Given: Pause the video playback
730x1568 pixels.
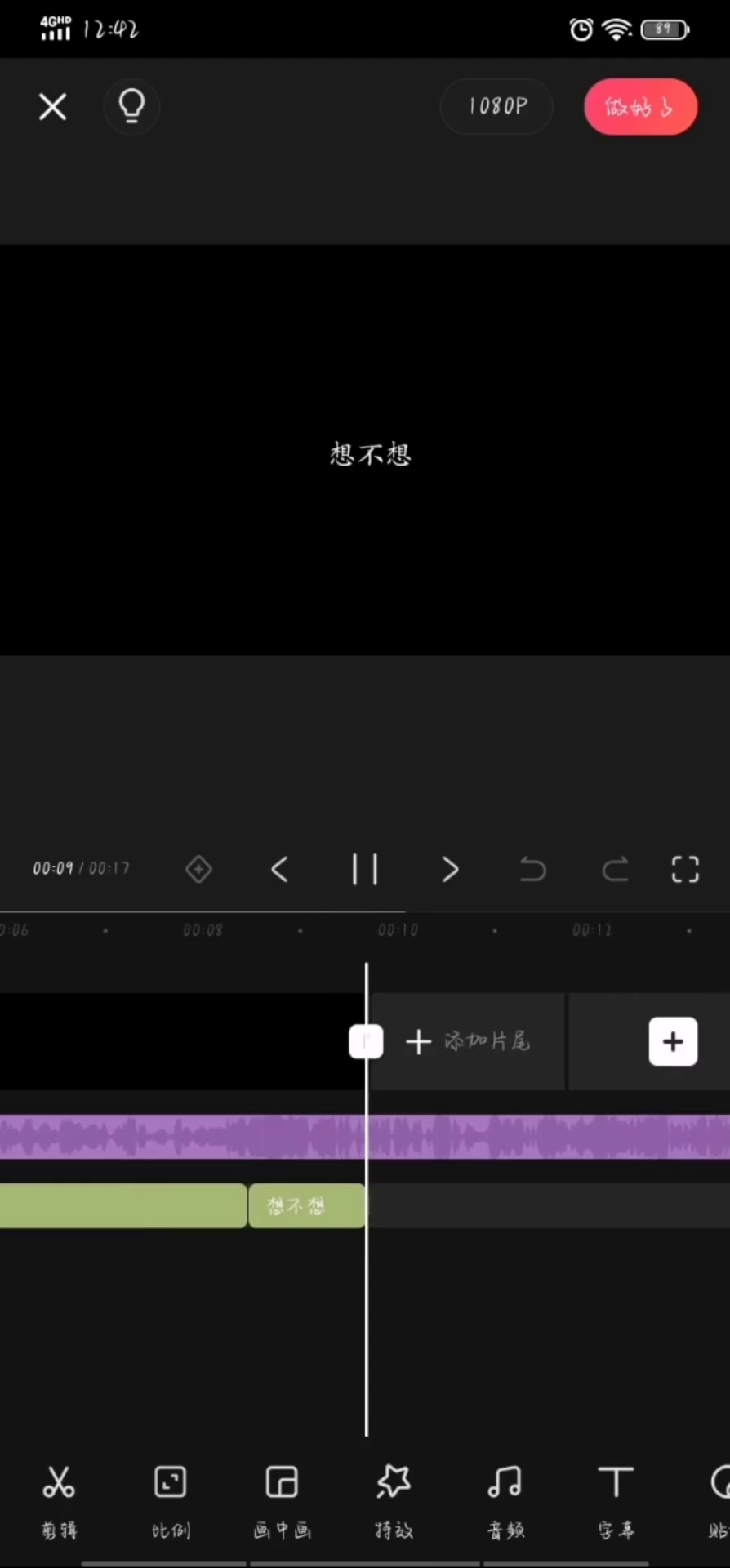Looking at the screenshot, I should point(365,869).
